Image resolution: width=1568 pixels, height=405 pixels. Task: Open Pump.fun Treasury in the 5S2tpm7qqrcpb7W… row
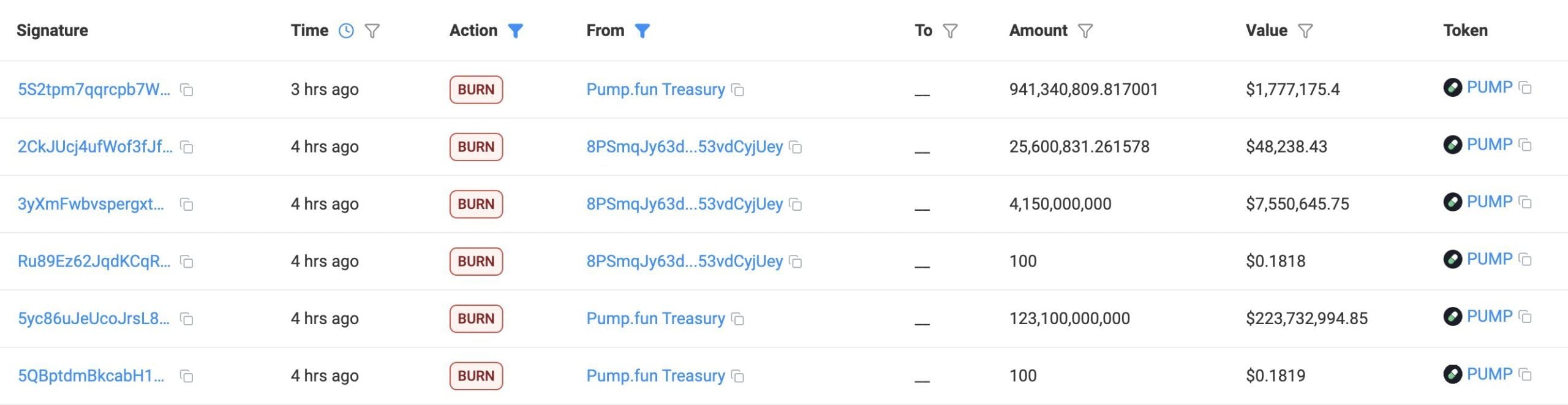pyautogui.click(x=655, y=89)
